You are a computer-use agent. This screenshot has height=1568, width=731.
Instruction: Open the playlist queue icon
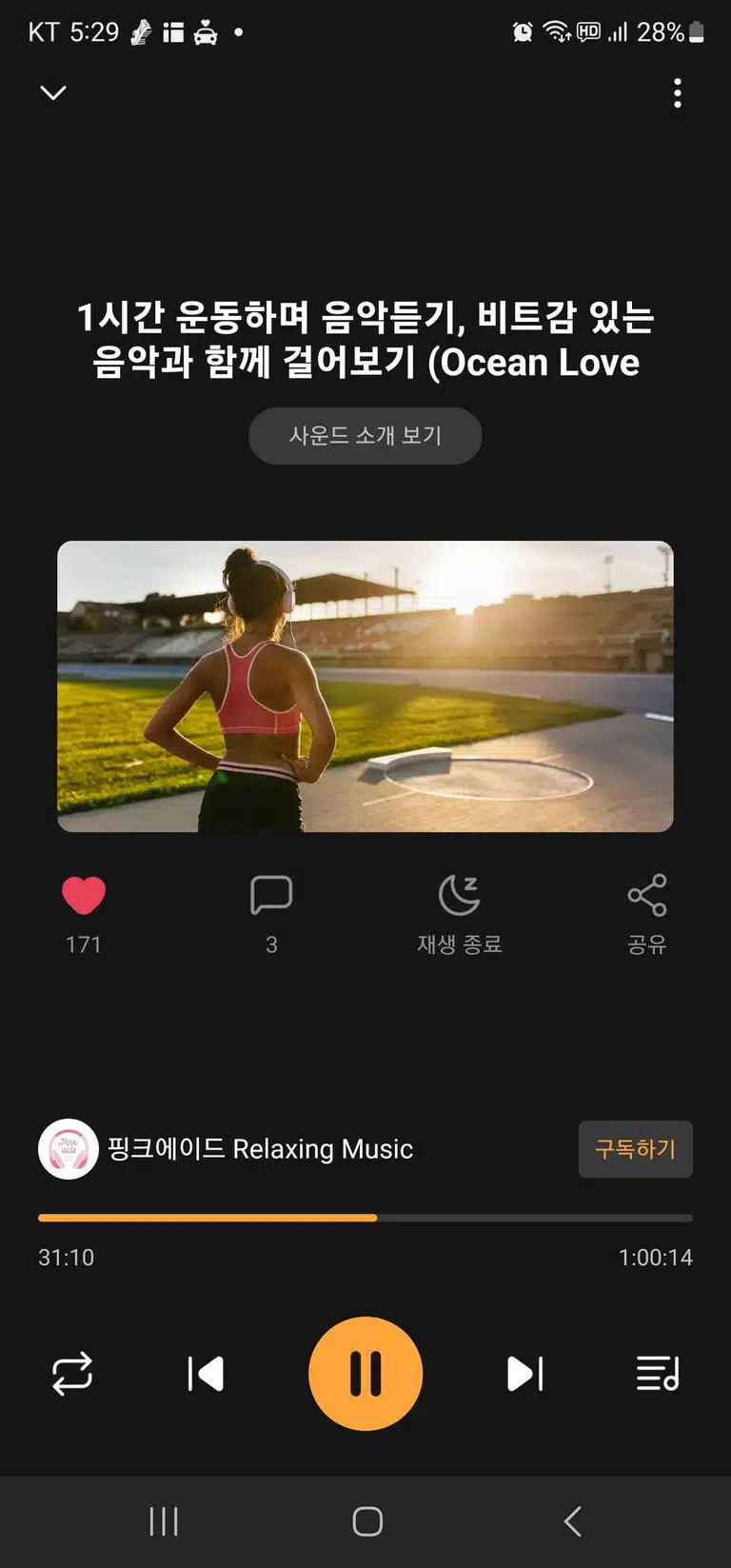(x=658, y=1374)
